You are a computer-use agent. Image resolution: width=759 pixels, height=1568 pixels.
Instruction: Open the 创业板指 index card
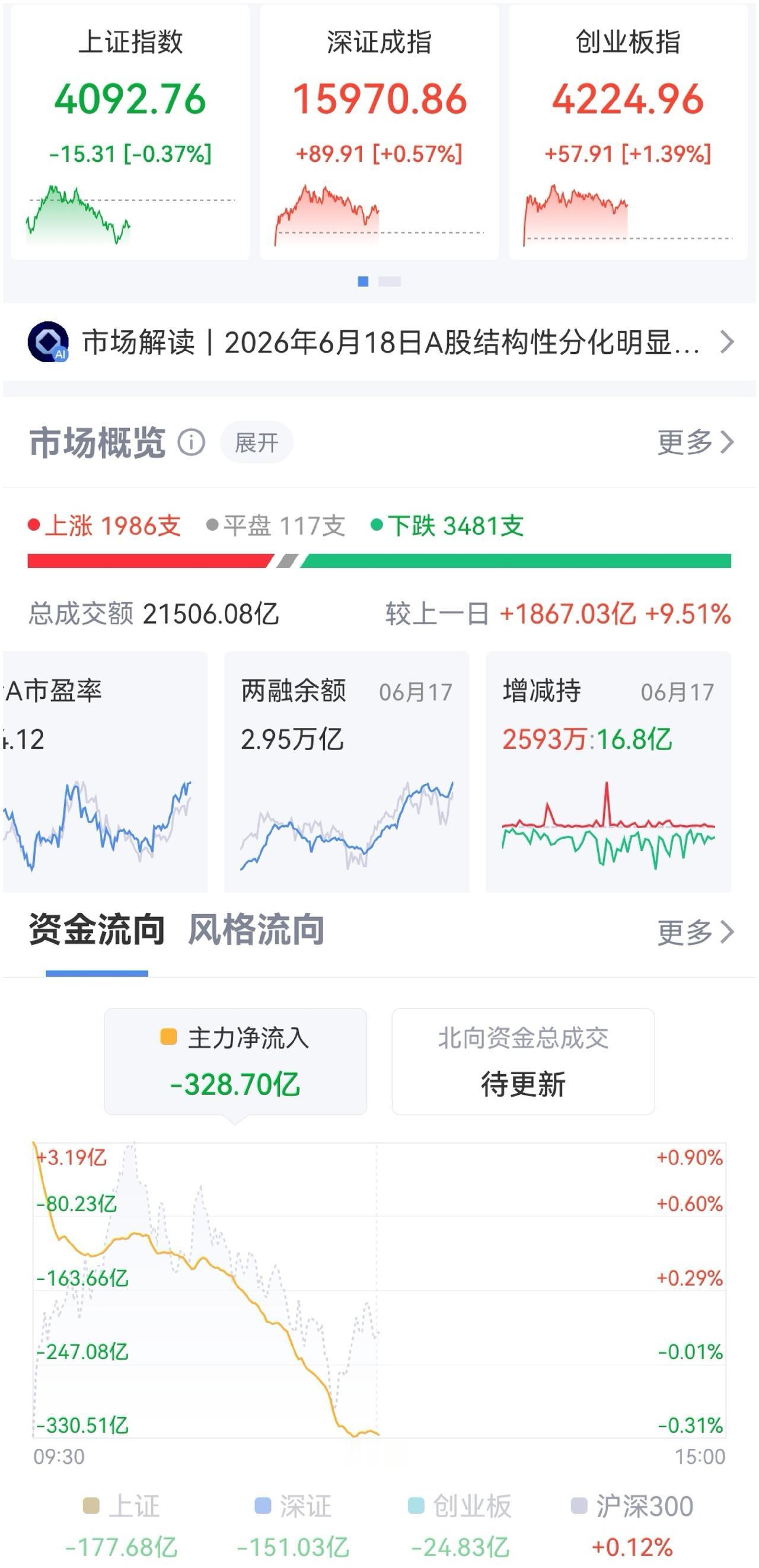coord(628,133)
